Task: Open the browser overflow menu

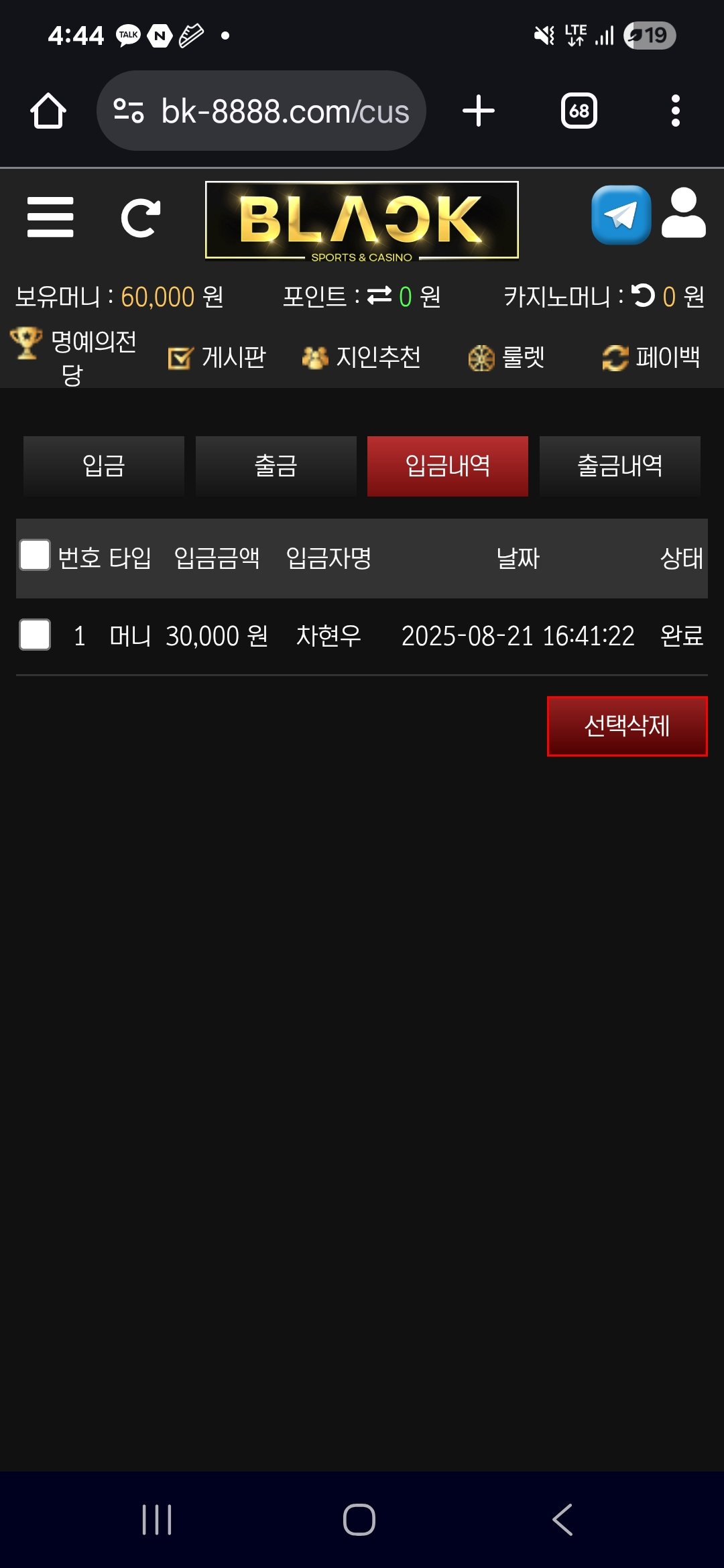Action: coord(675,111)
